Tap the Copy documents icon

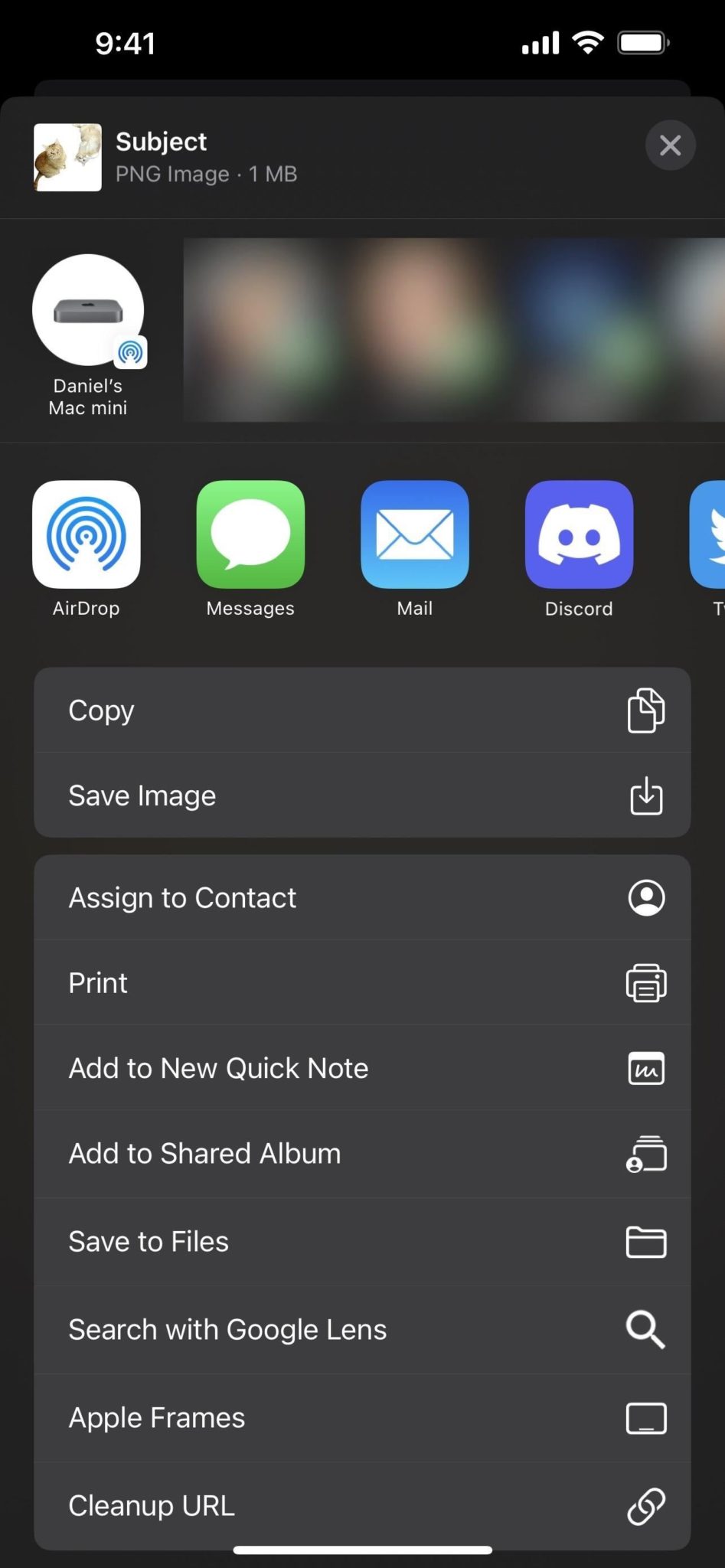(x=645, y=710)
